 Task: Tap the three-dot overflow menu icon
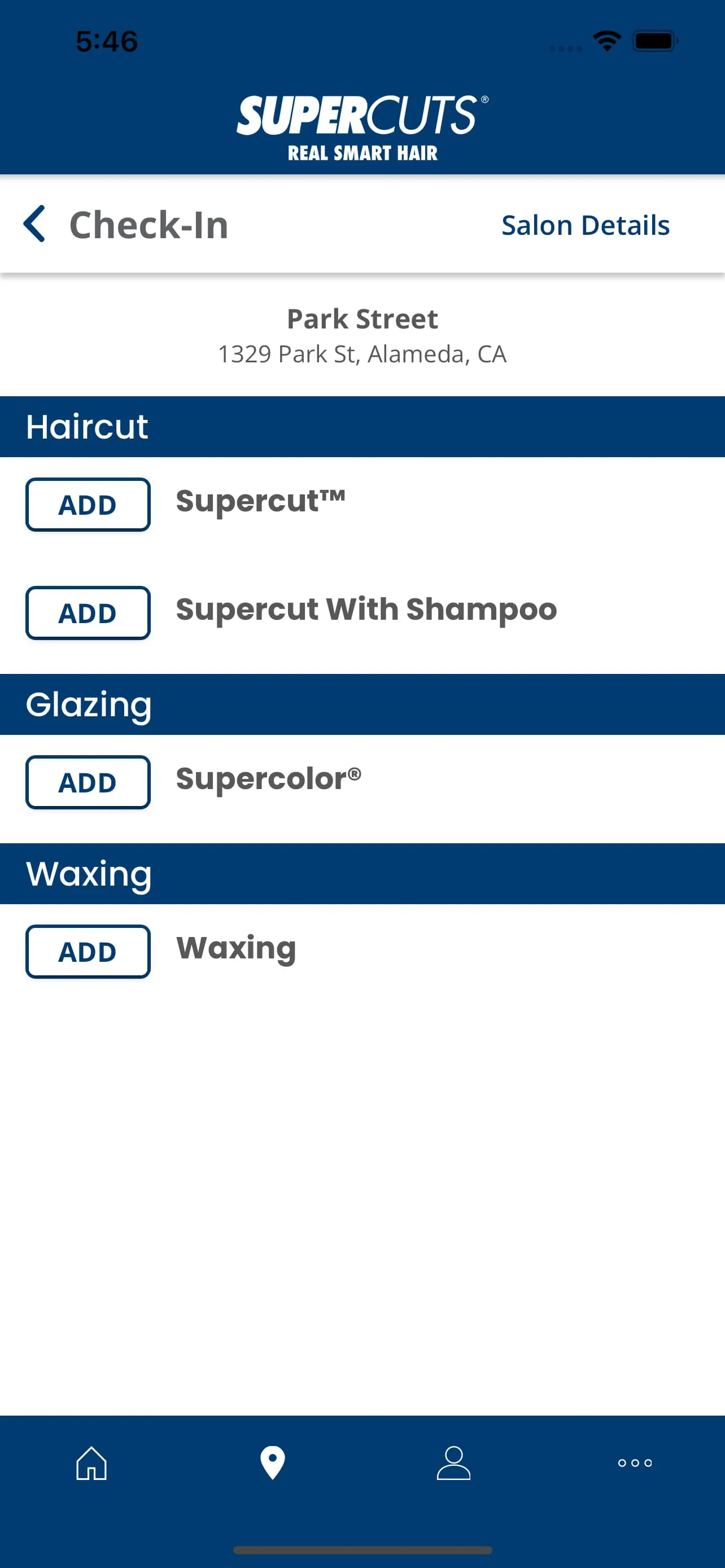coord(634,1465)
